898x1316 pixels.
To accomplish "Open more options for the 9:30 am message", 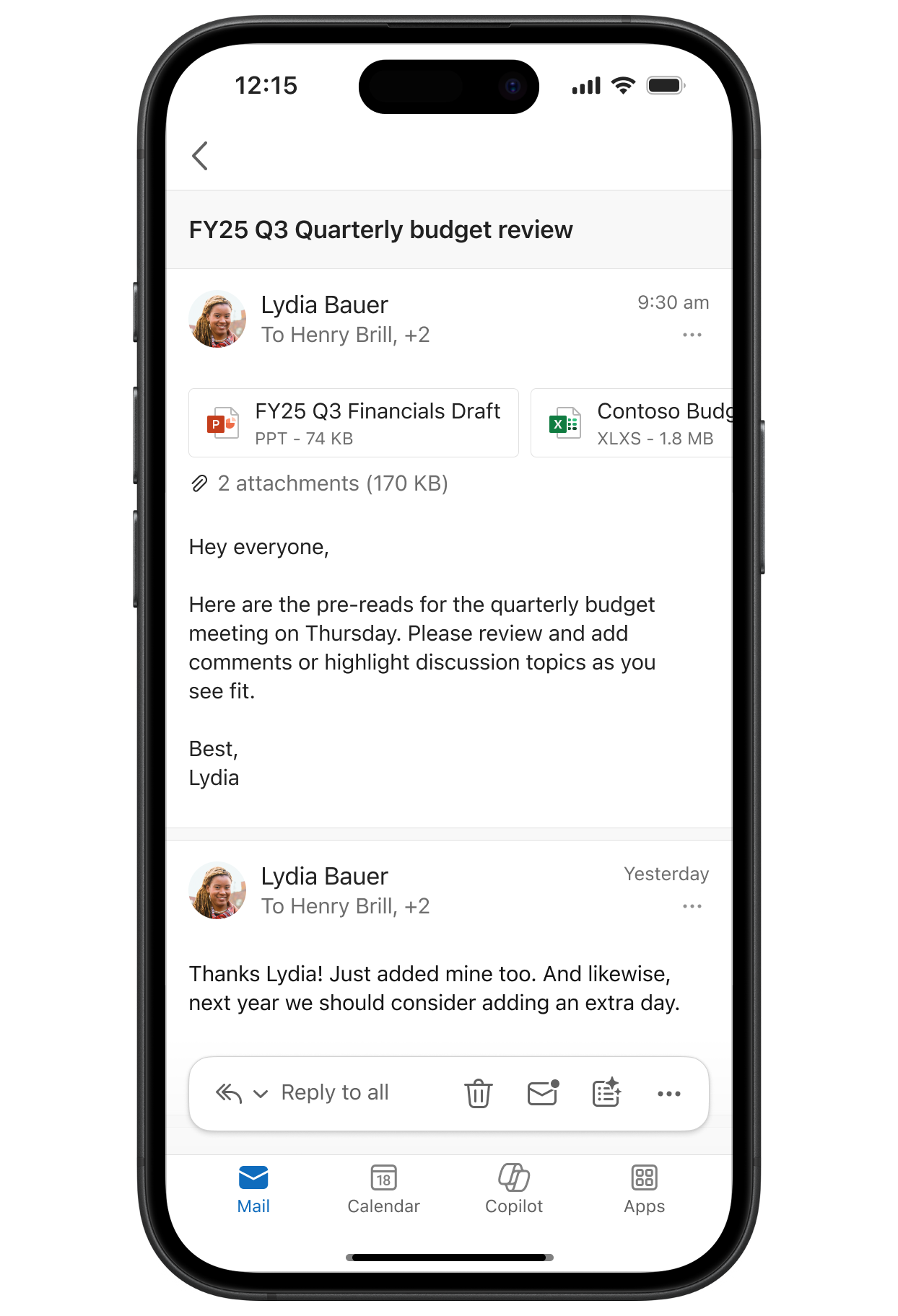I will pyautogui.click(x=692, y=335).
